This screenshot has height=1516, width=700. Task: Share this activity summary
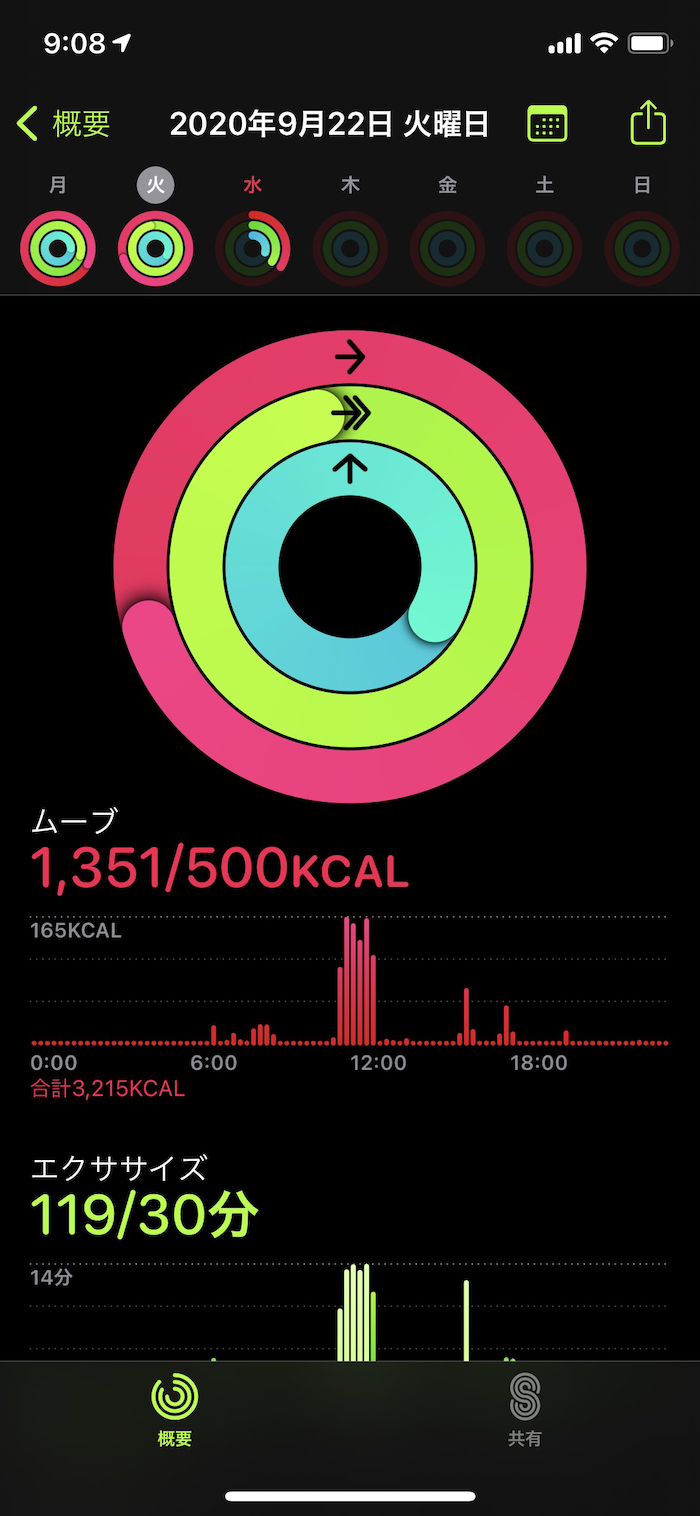point(648,123)
